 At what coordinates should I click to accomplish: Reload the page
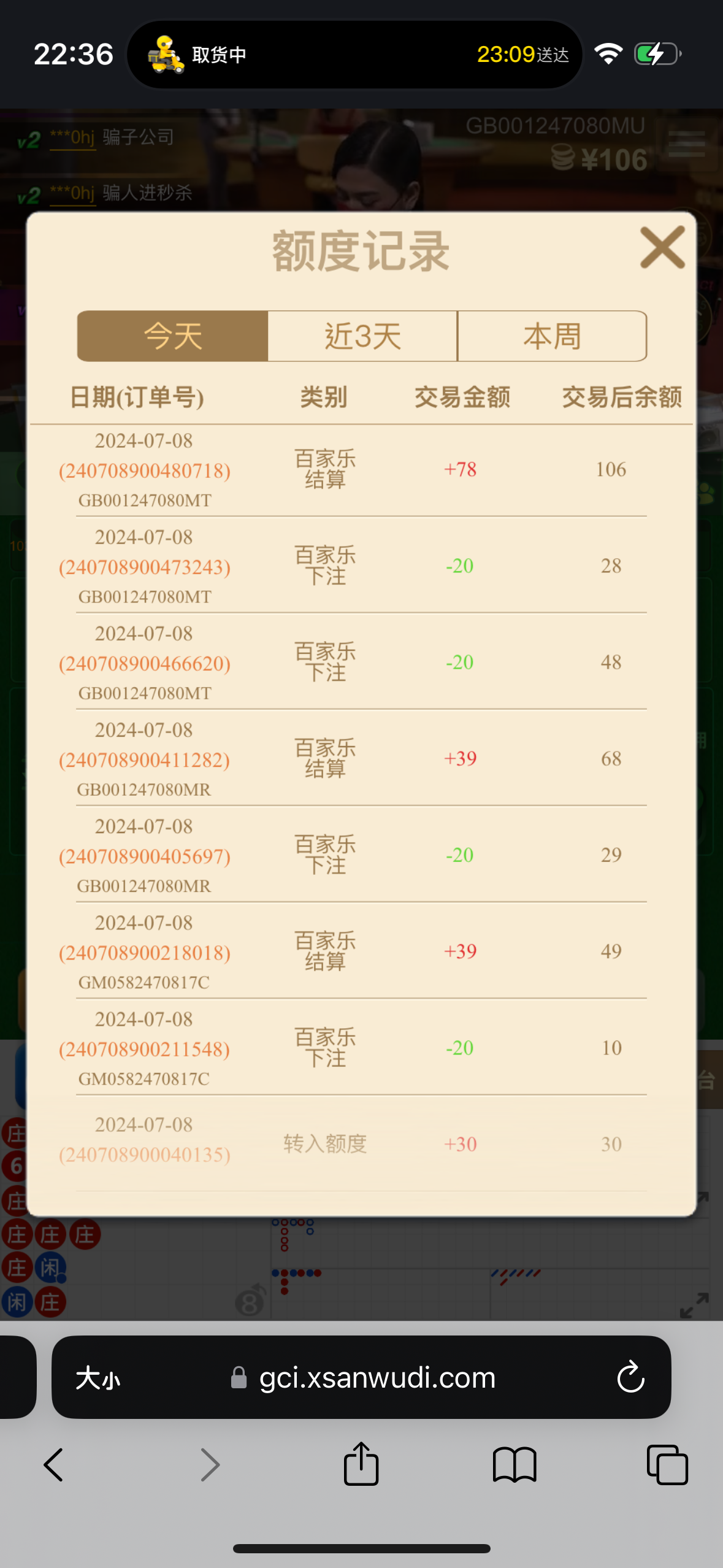[x=630, y=1378]
